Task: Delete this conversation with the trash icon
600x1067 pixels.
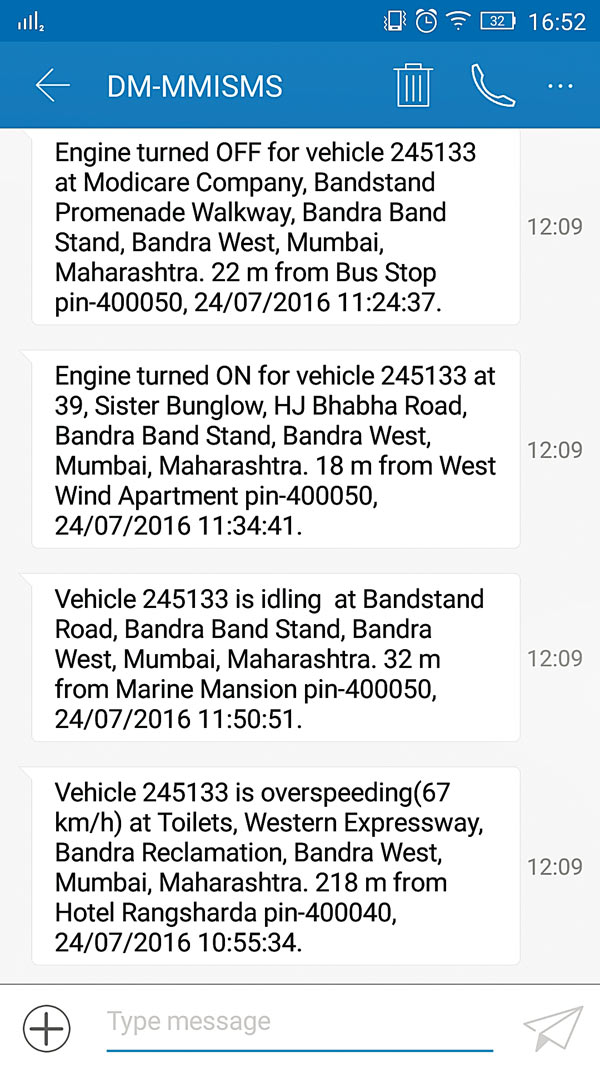Action: 413,85
